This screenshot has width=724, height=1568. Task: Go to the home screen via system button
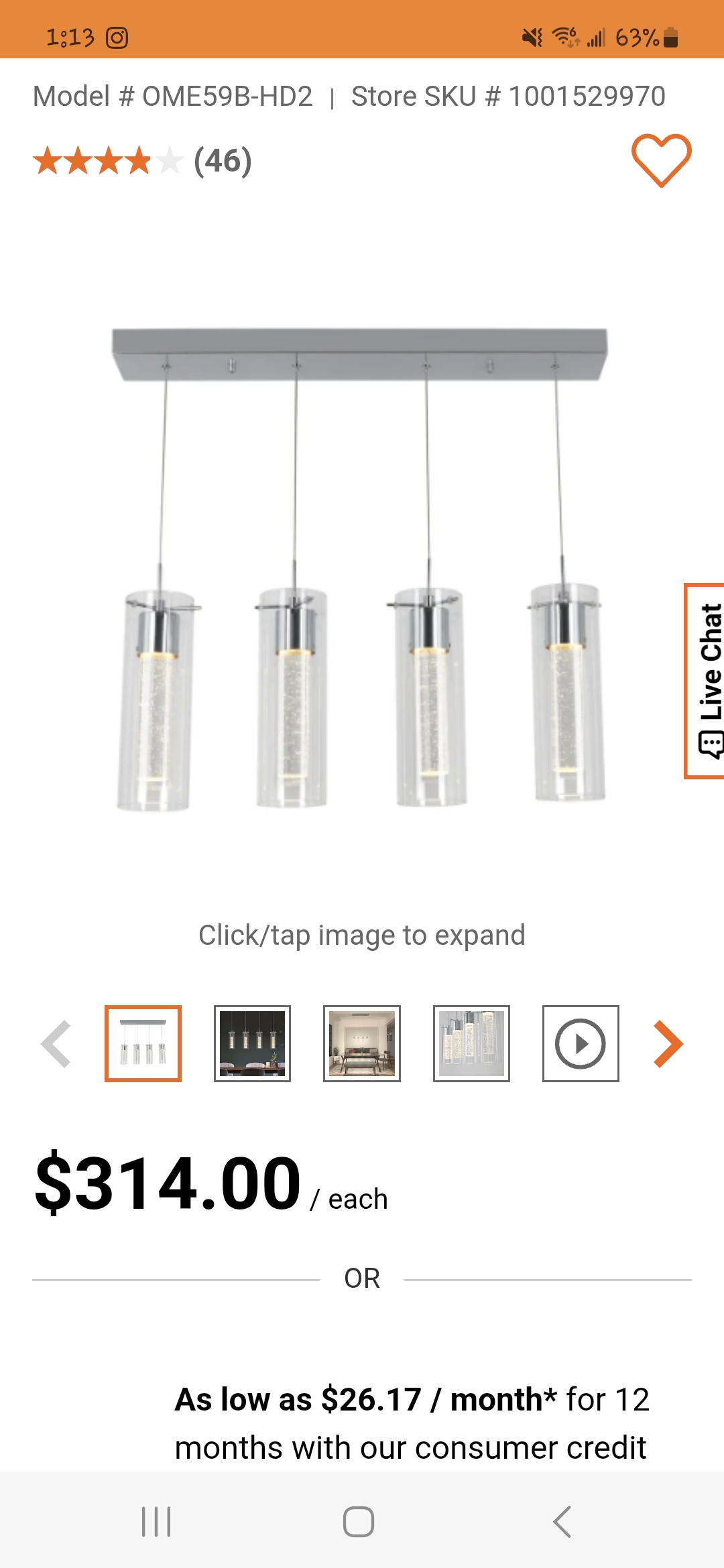coord(359,1522)
